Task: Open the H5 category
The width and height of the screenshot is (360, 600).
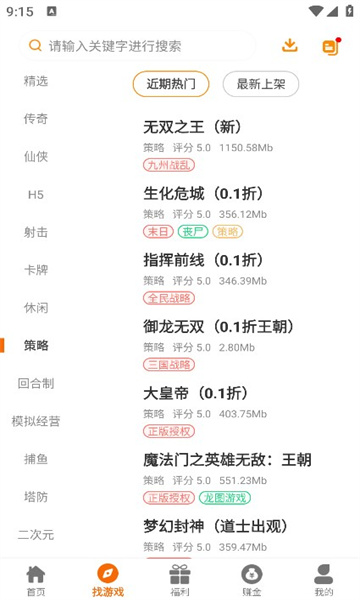Action: [36, 195]
